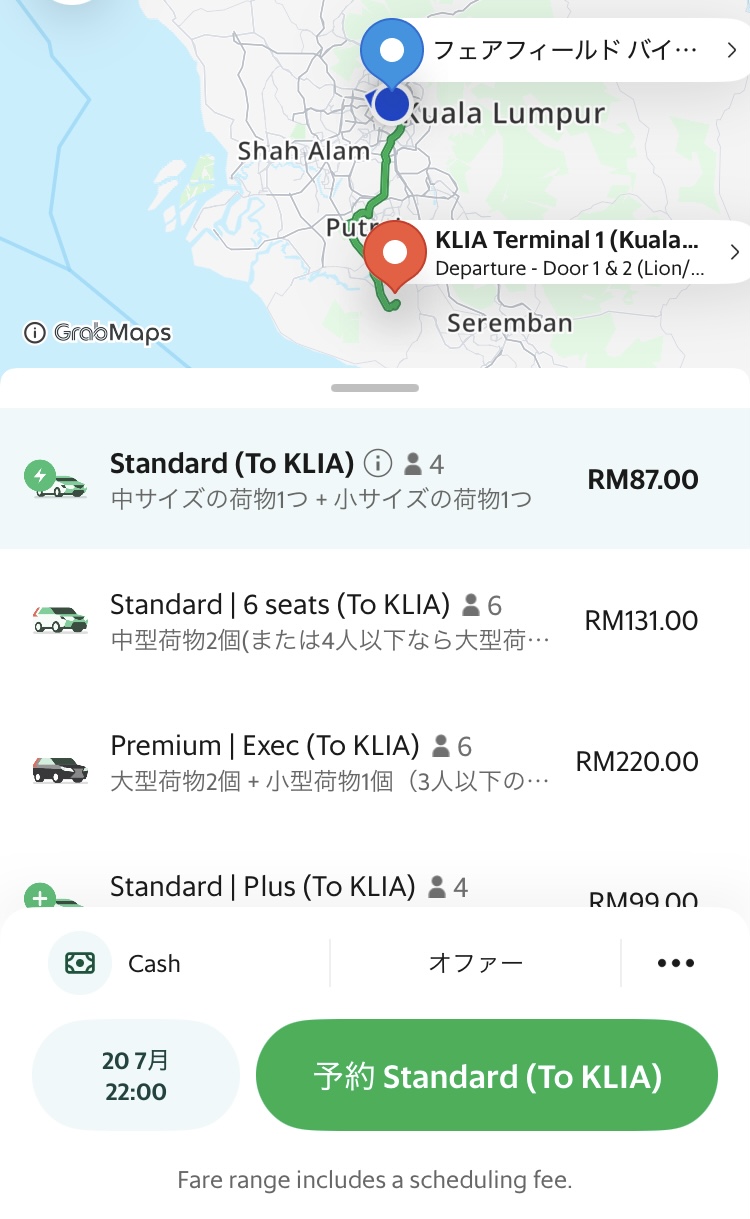Open the オファー offers section
Screen dimensions: 750x1219
tap(475, 963)
